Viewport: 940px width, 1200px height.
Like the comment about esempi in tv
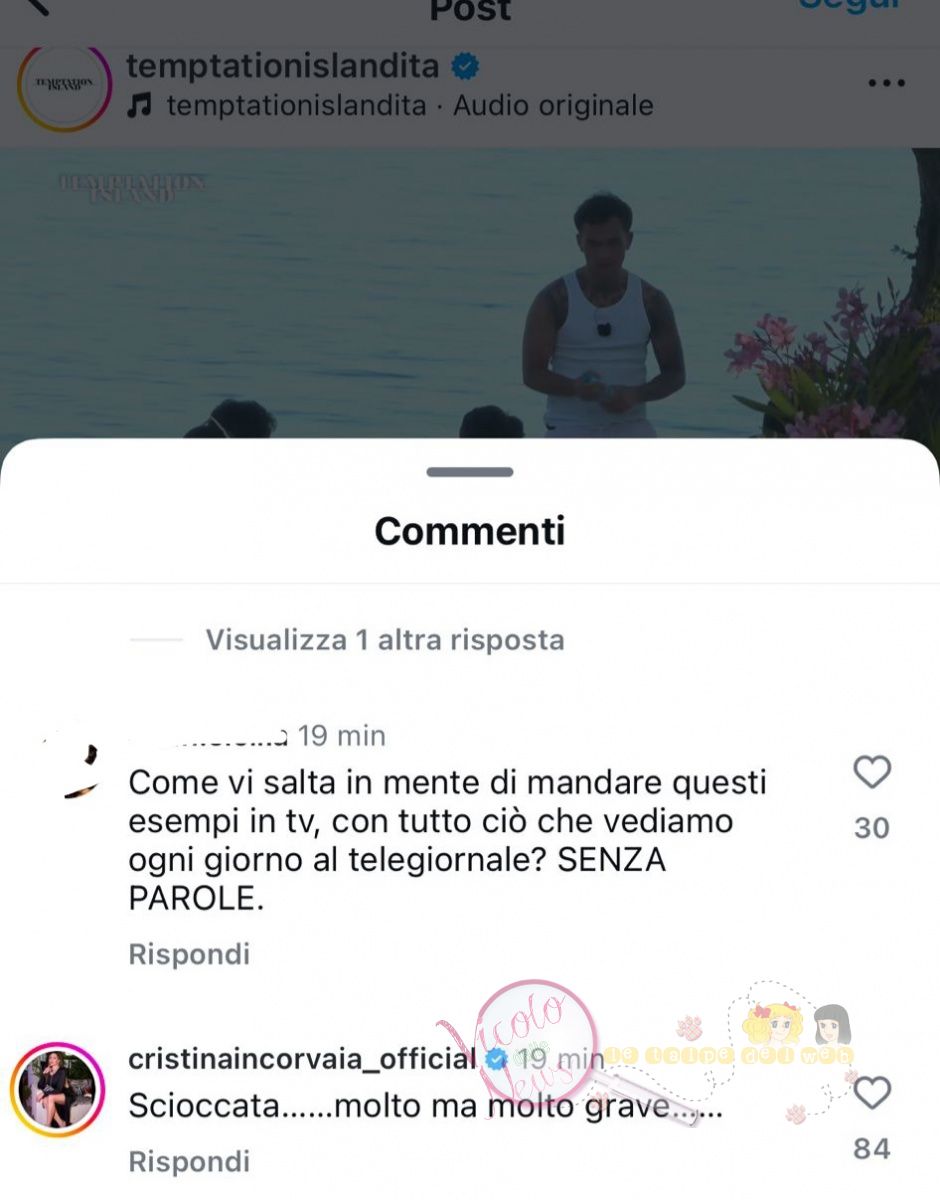872,773
